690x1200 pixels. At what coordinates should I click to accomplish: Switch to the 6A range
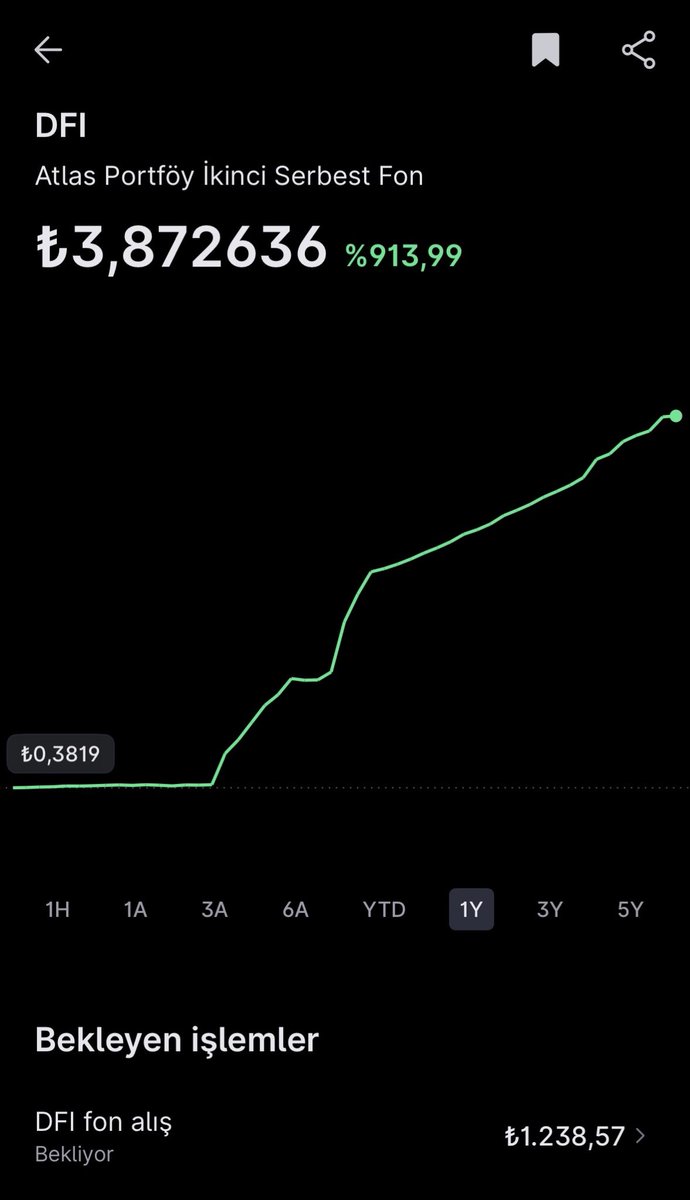(295, 910)
